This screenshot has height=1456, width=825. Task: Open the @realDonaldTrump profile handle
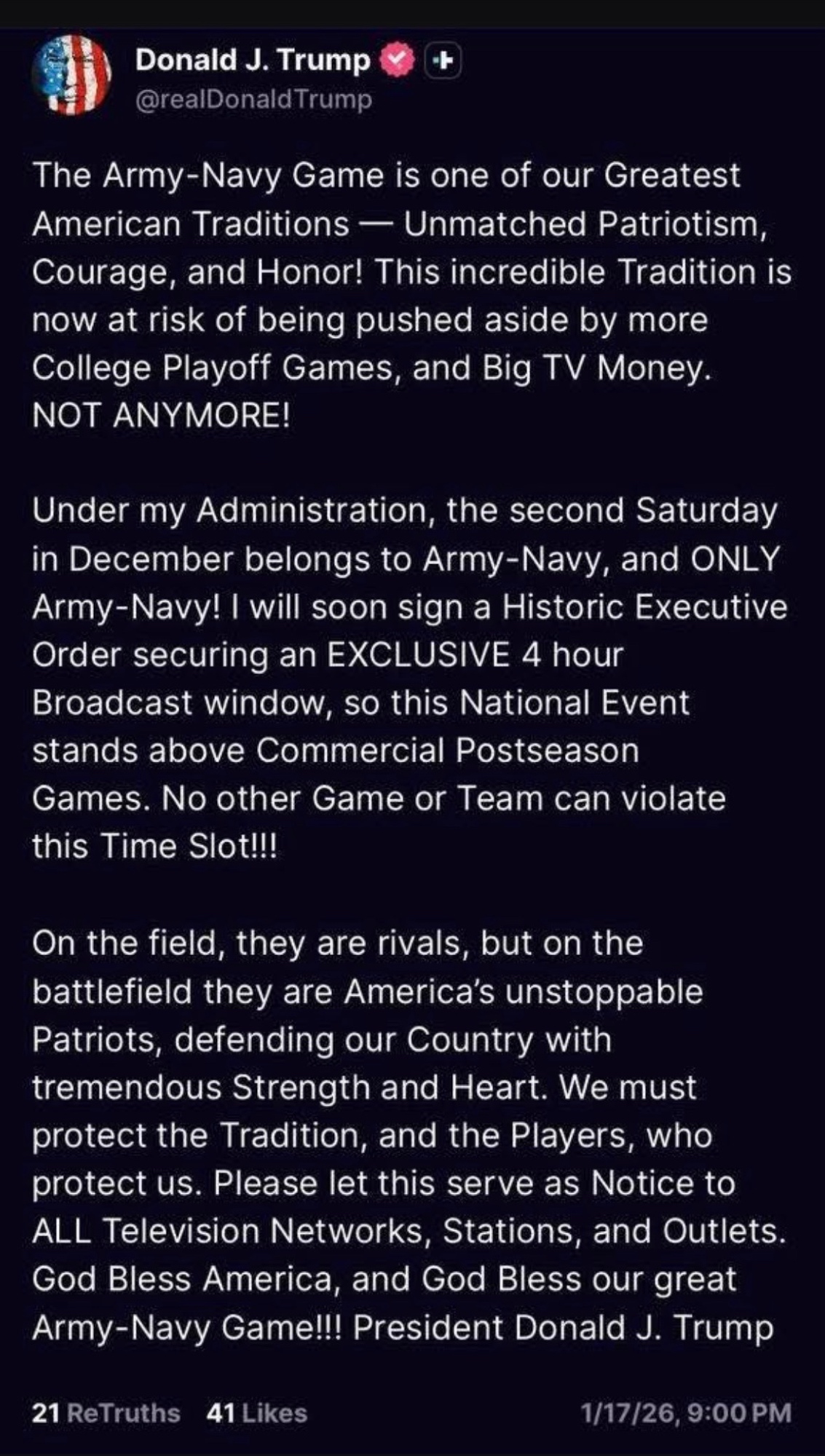[x=253, y=99]
